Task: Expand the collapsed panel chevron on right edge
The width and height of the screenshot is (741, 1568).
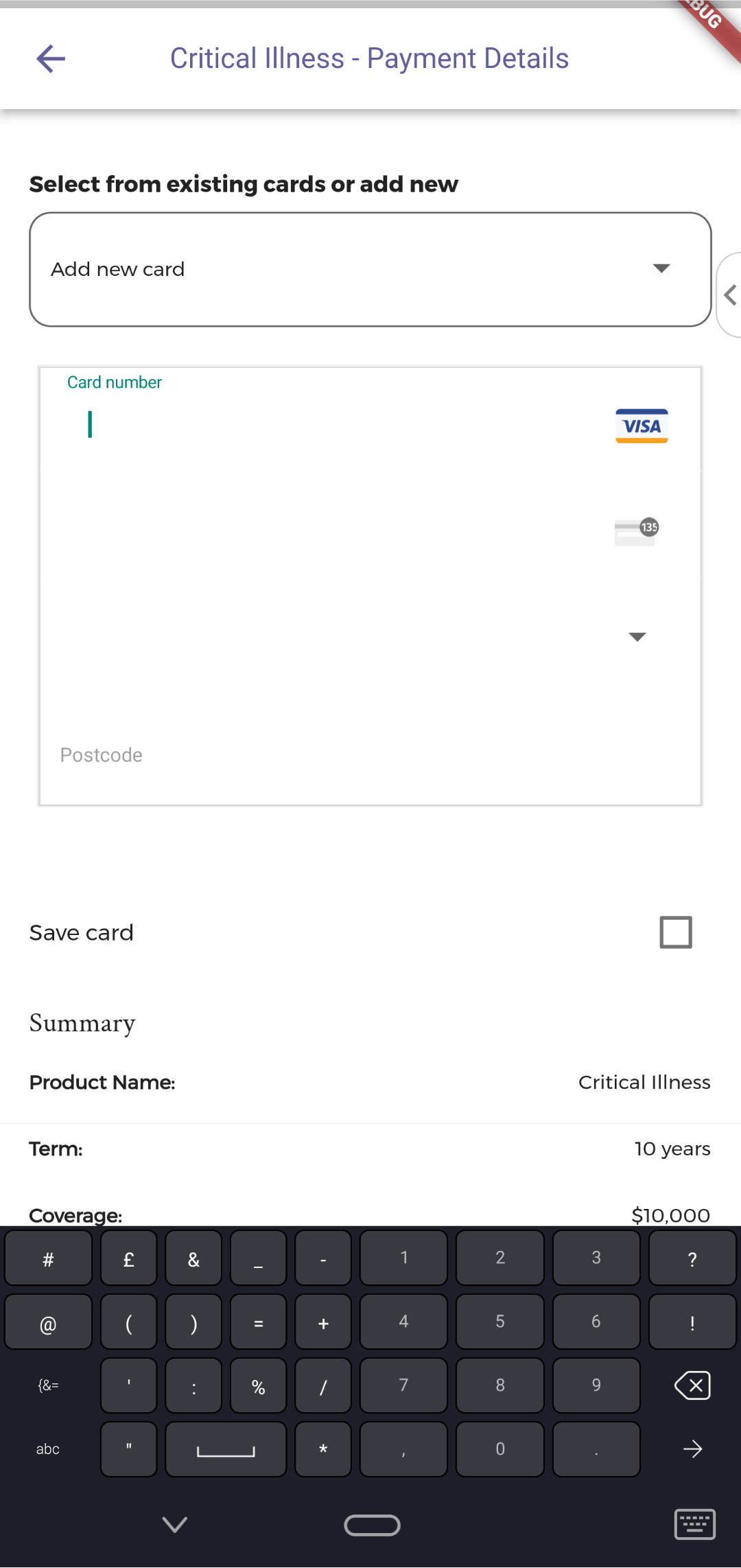Action: [x=730, y=295]
